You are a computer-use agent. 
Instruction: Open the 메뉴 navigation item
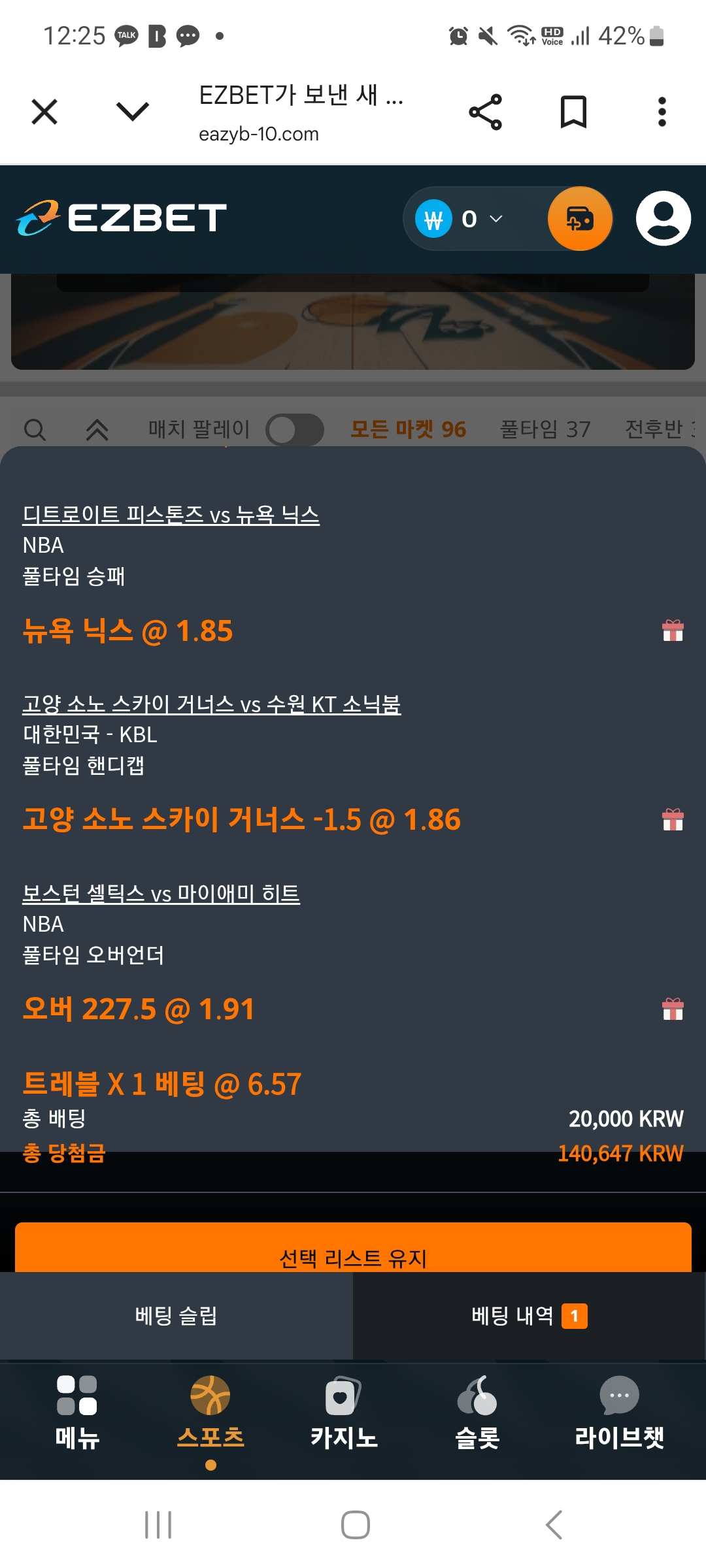(x=77, y=1411)
